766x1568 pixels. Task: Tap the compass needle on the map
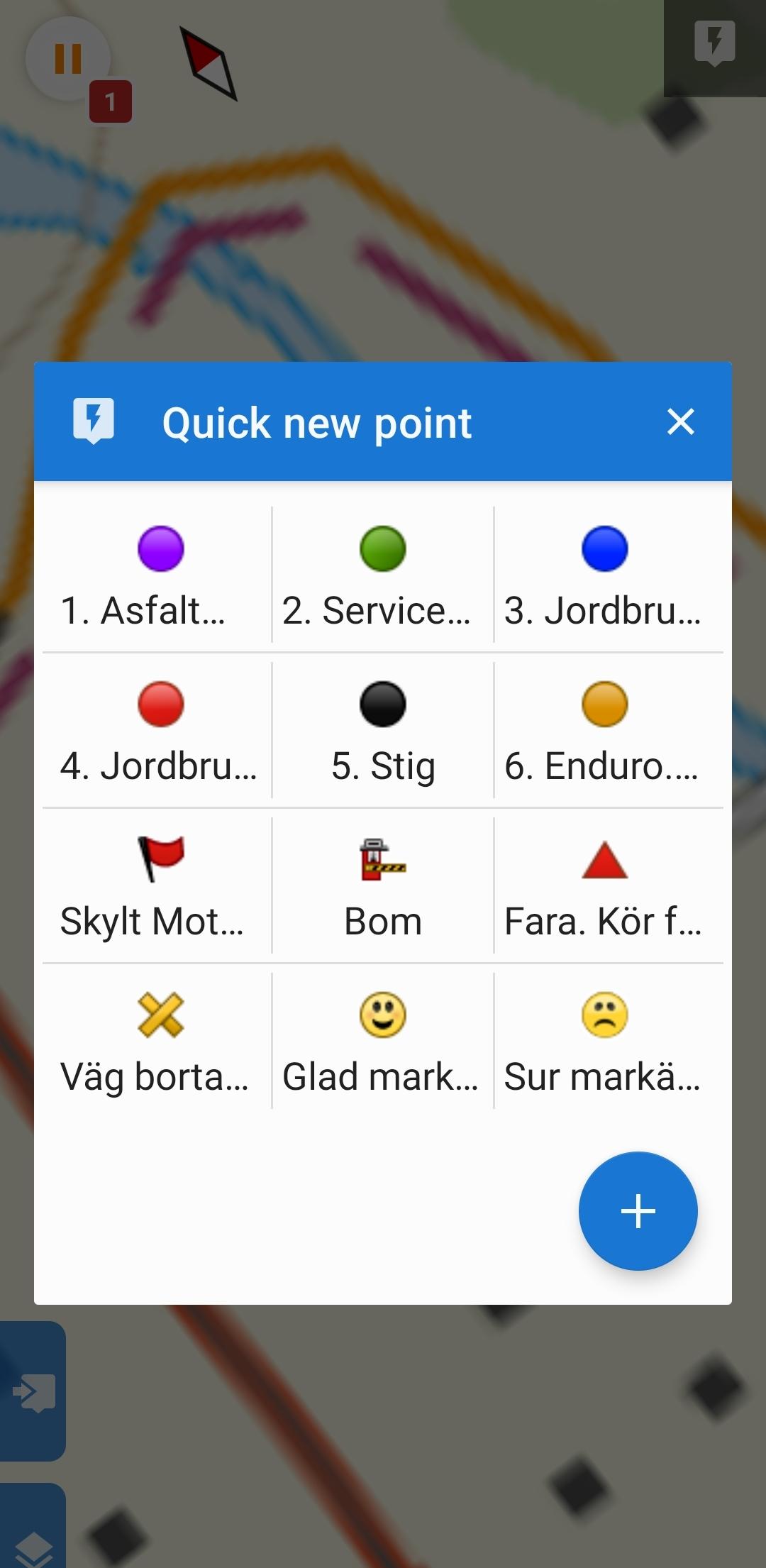(x=209, y=64)
